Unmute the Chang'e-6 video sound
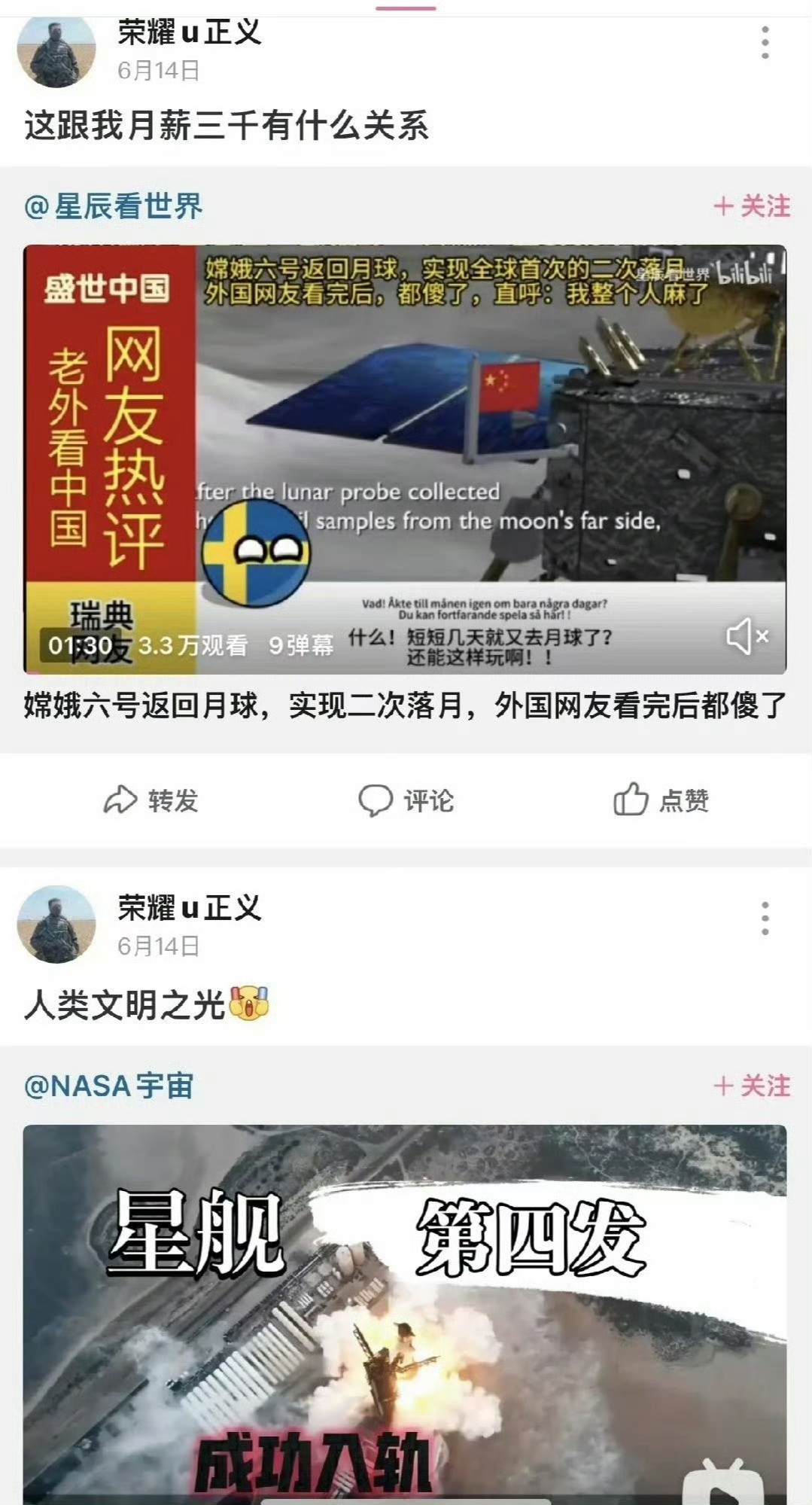 click(743, 637)
